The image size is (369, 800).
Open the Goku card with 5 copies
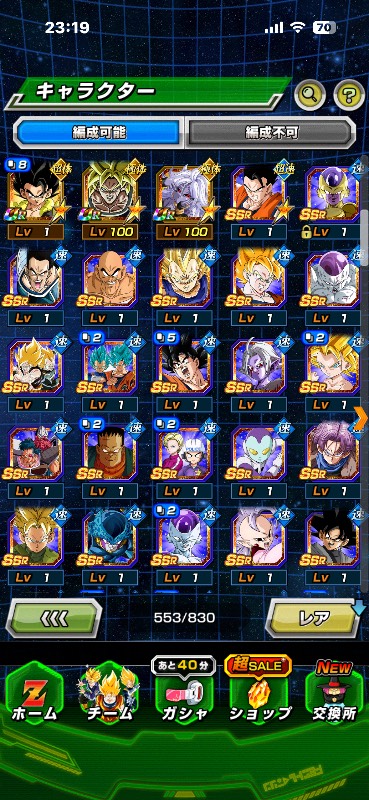[x=184, y=372]
